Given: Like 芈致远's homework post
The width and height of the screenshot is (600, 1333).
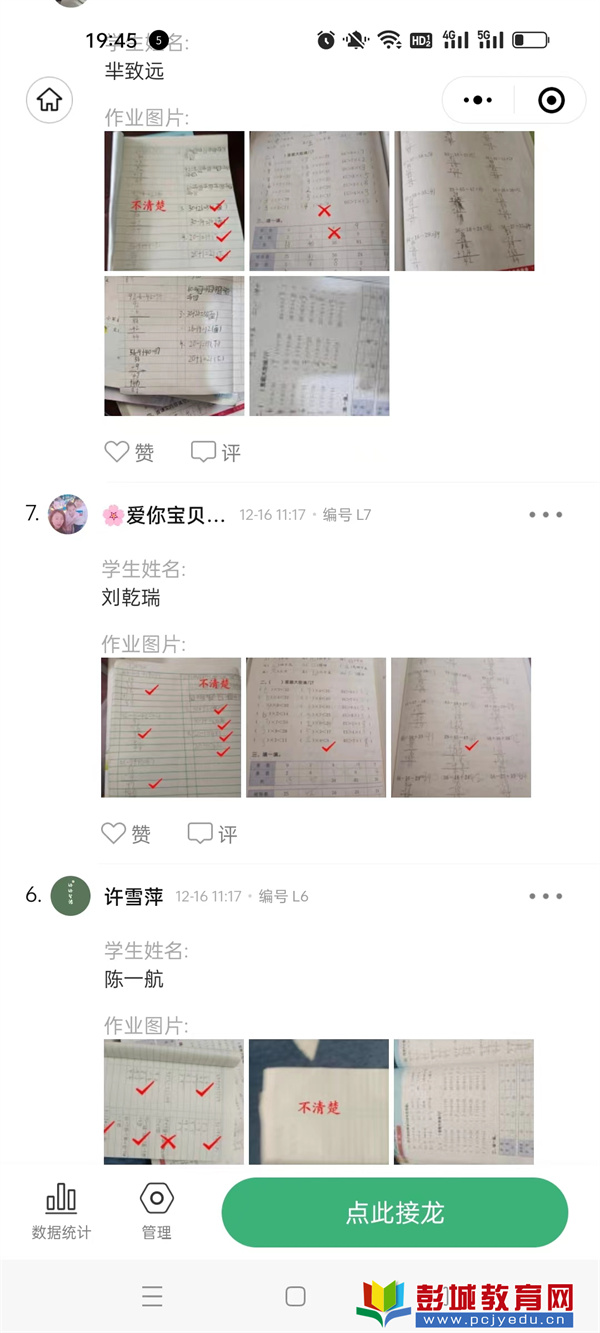Looking at the screenshot, I should pyautogui.click(x=130, y=452).
